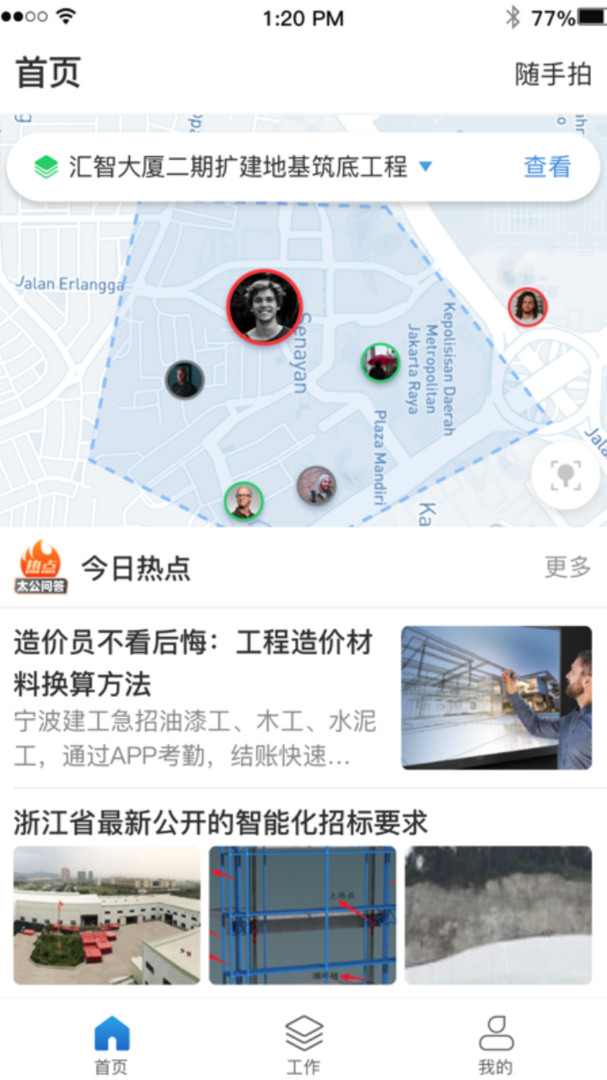The width and height of the screenshot is (607, 1080).
Task: Tap the large red-ringed avatar on the map
Action: pyautogui.click(x=264, y=306)
